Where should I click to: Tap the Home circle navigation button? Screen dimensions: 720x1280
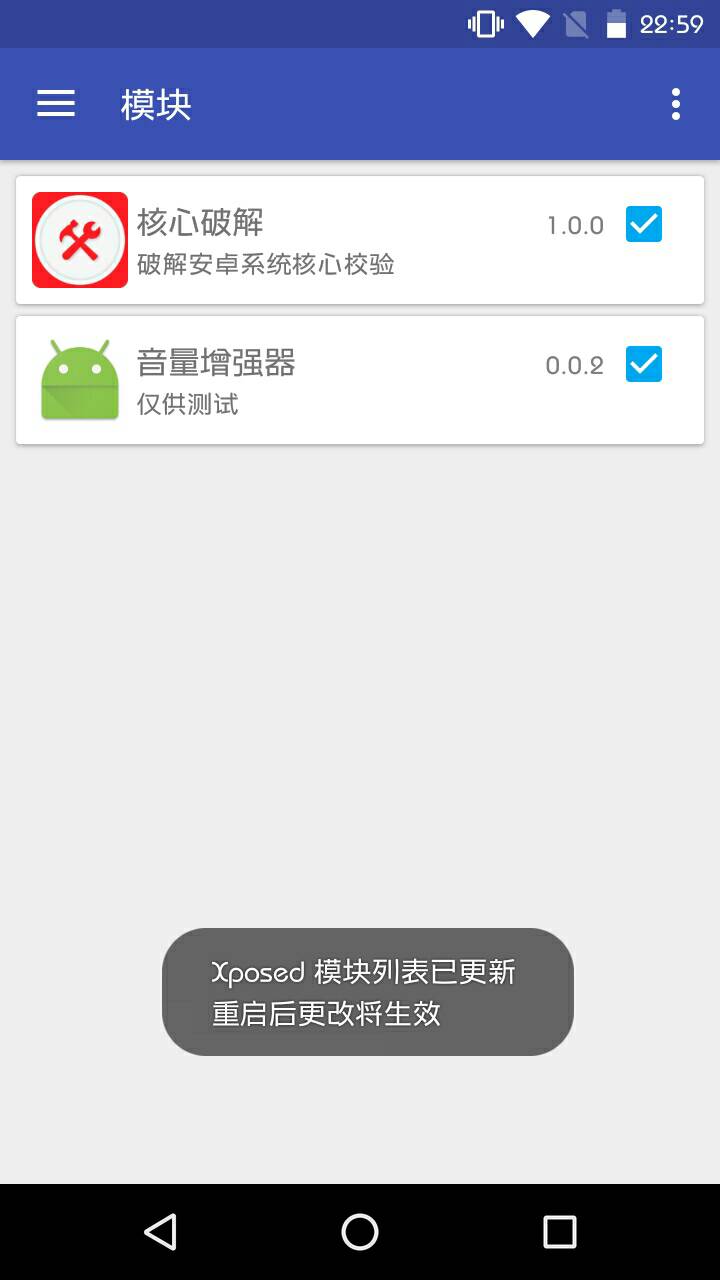(360, 1231)
